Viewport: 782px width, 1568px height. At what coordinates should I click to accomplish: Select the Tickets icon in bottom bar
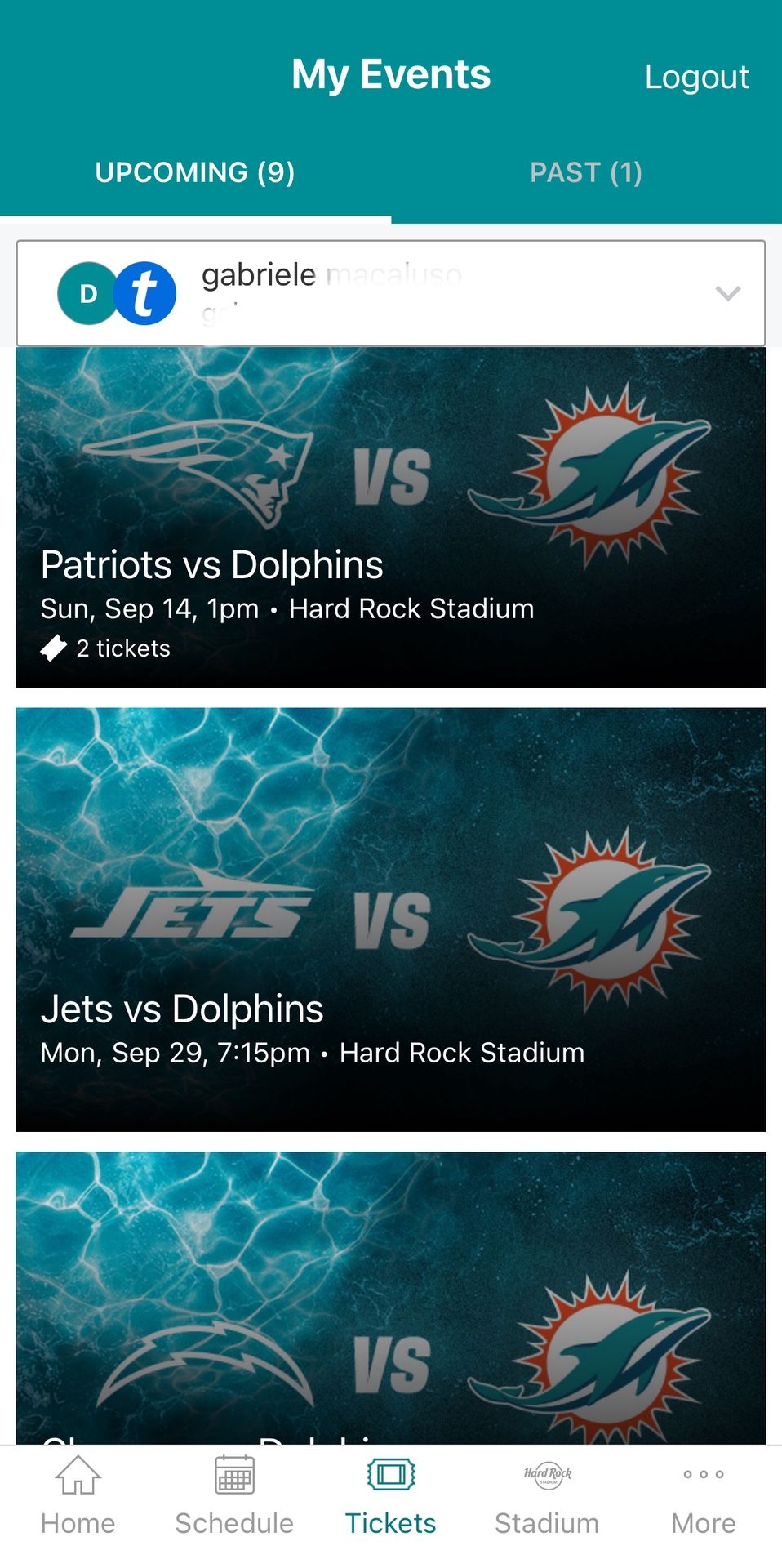[x=390, y=1475]
